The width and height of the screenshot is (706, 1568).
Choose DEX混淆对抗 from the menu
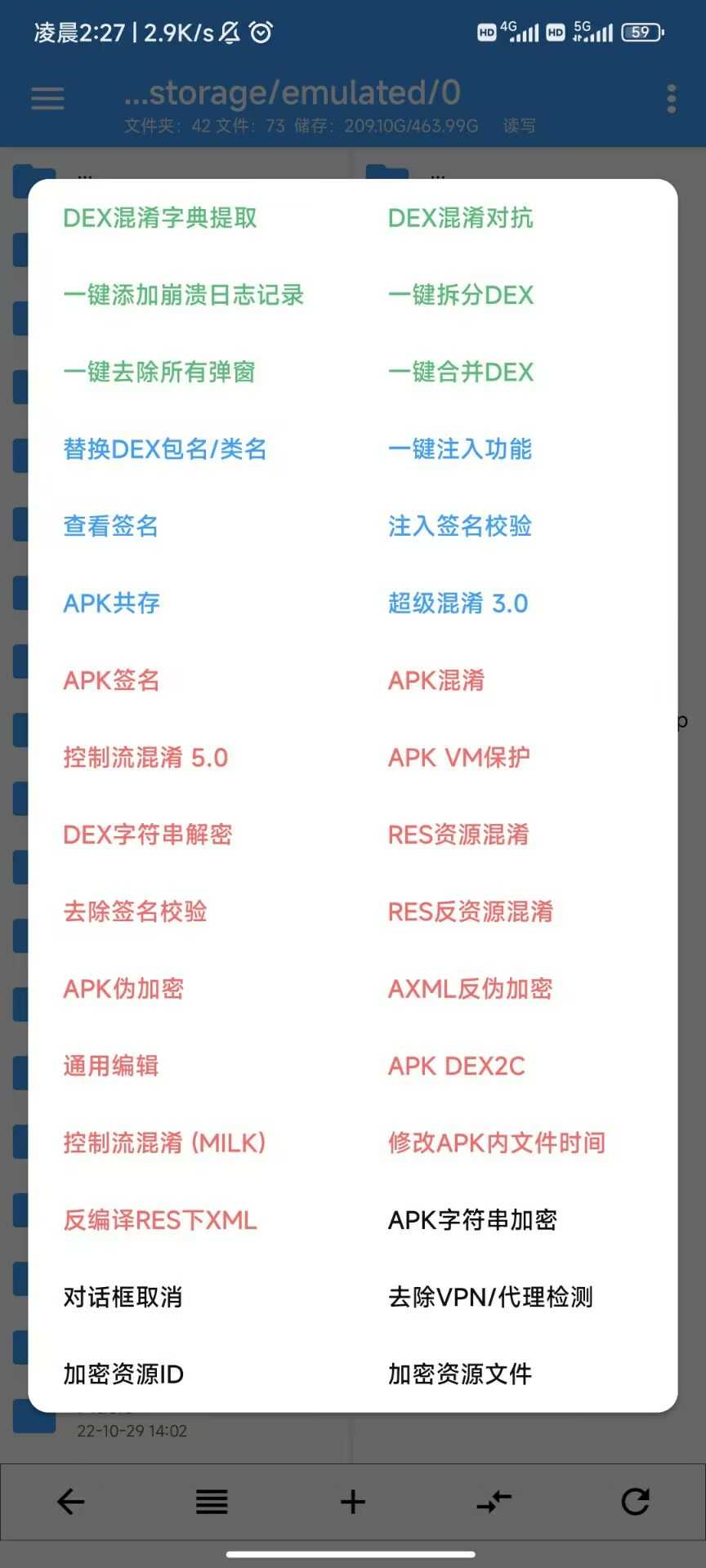pos(460,218)
